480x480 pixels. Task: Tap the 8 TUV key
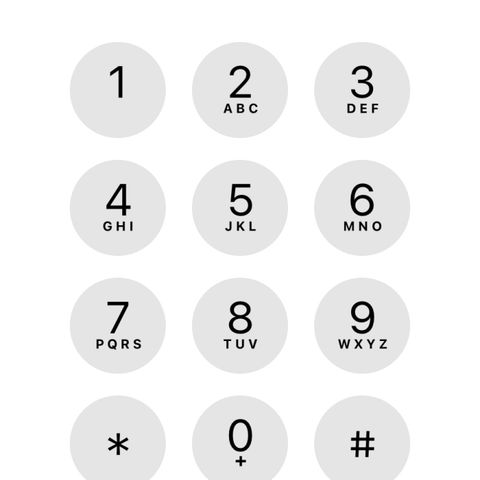click(240, 325)
